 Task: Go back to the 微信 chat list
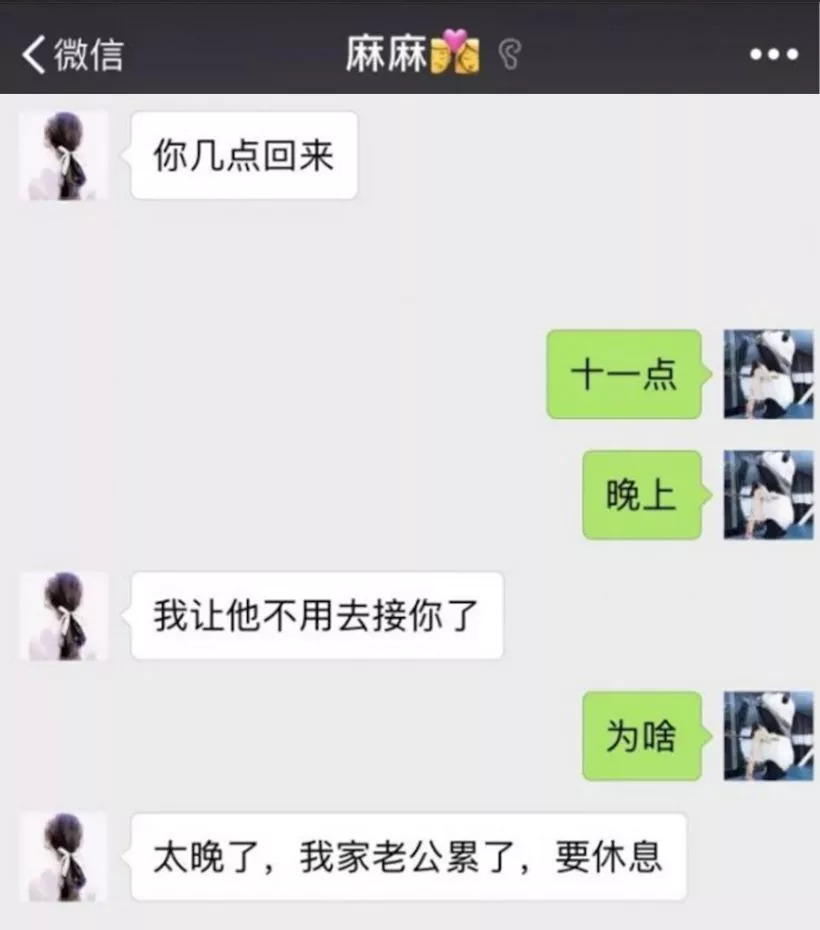click(x=72, y=54)
